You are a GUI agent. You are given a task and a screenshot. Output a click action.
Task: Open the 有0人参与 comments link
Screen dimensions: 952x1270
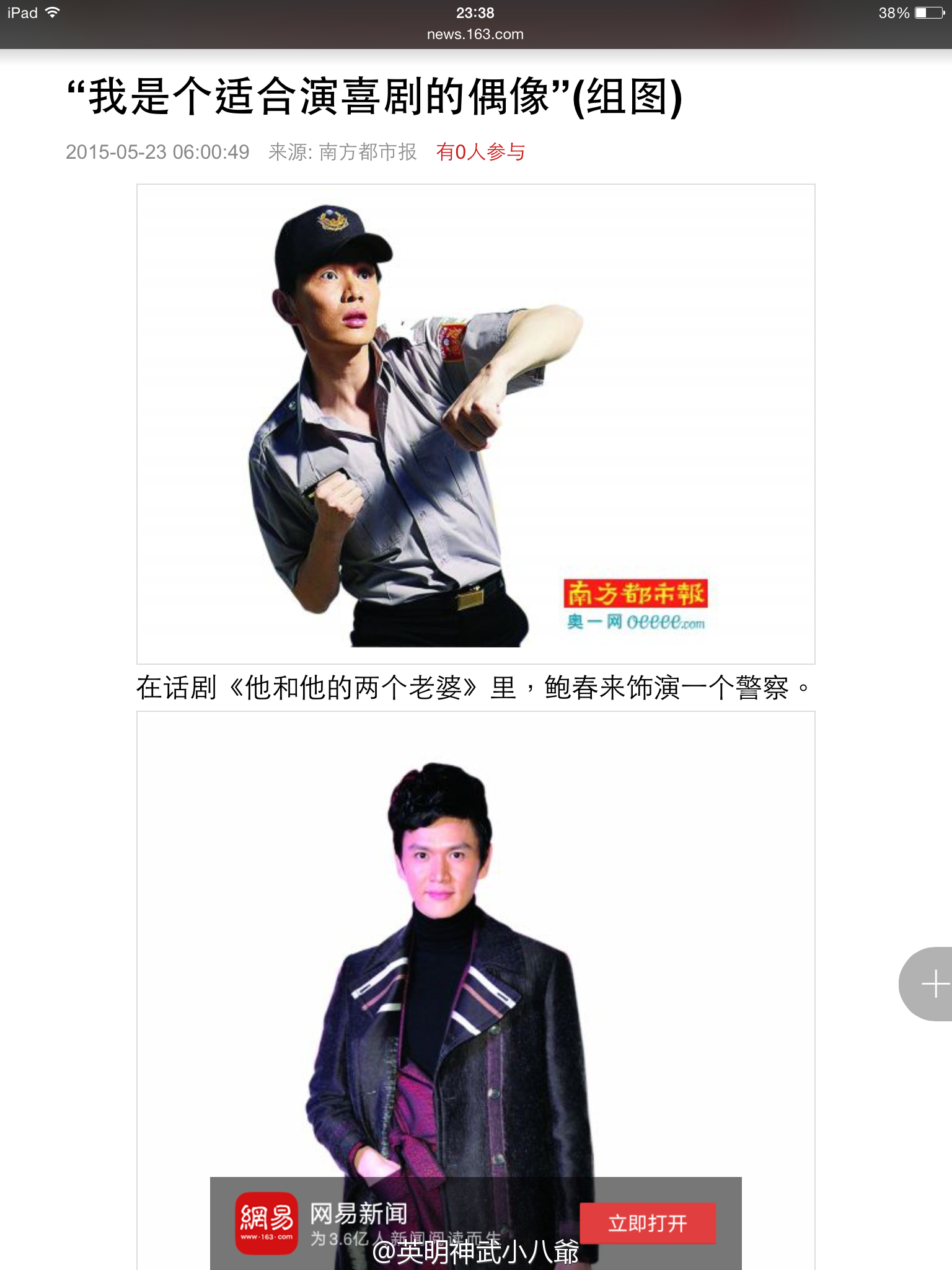click(480, 152)
